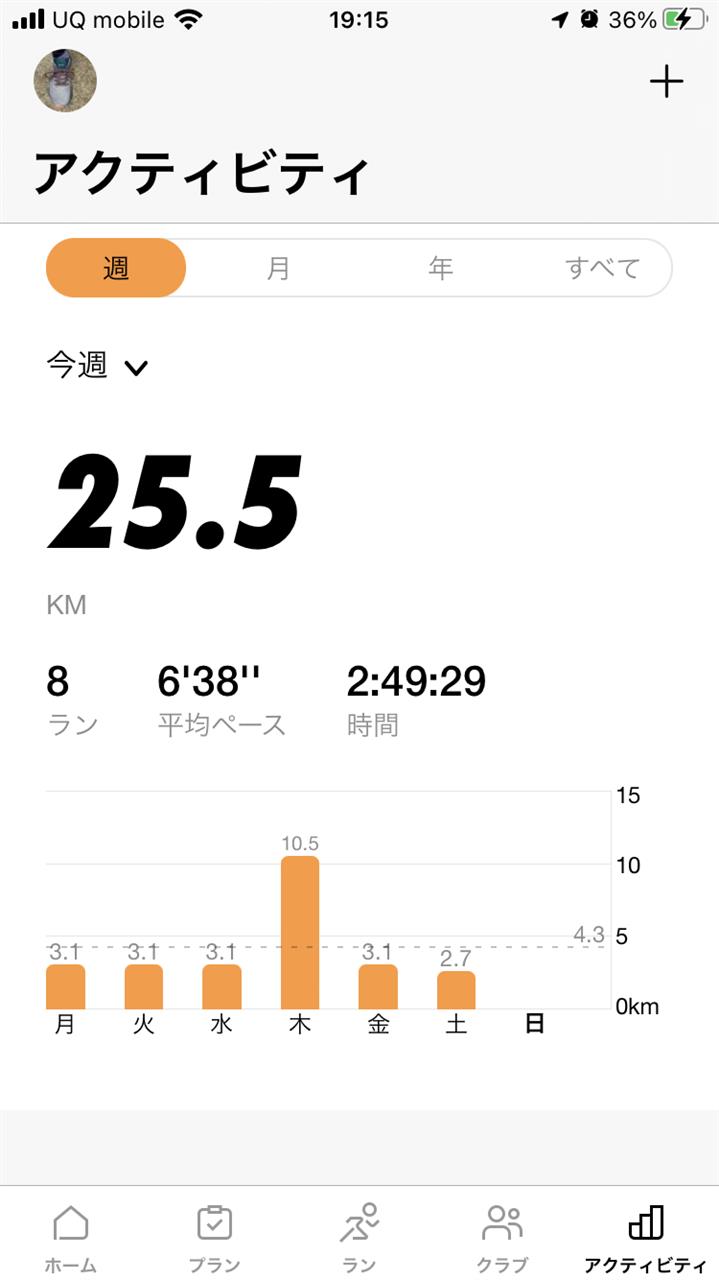Image resolution: width=719 pixels, height=1280 pixels.
Task: Go to the ホーム tab
Action: [71, 1238]
